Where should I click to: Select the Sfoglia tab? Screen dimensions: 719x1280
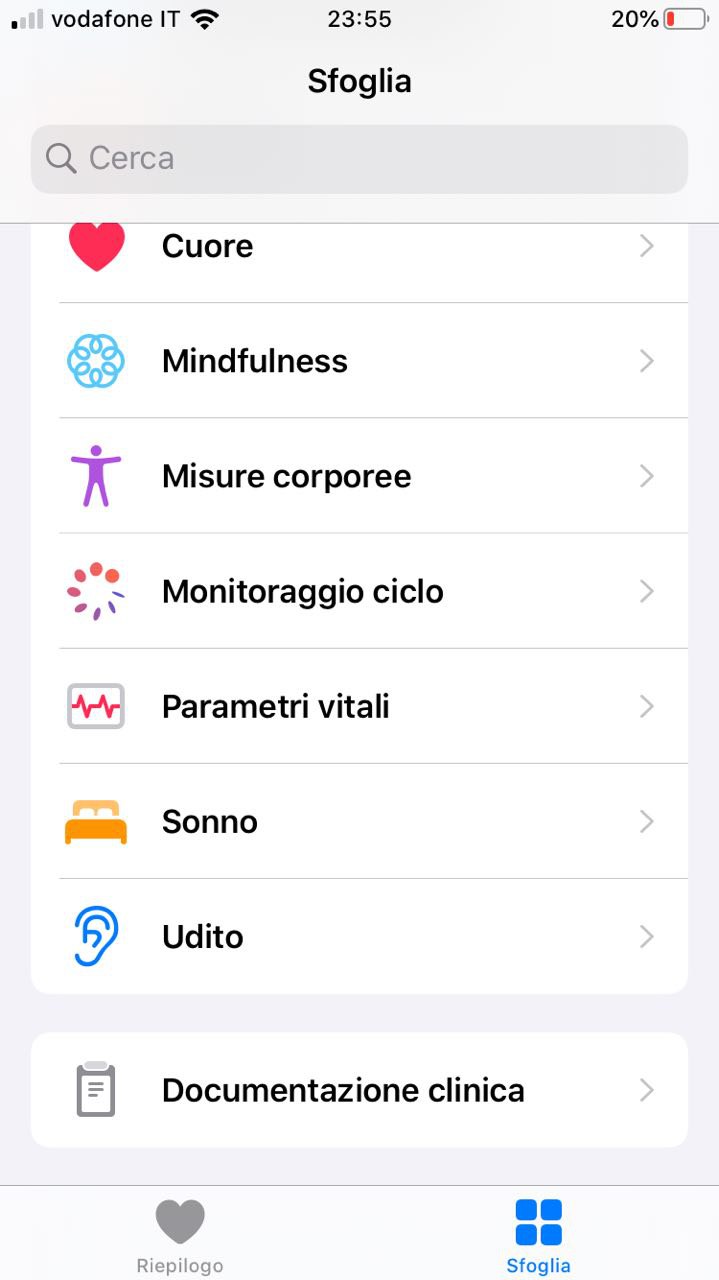[x=538, y=1235]
